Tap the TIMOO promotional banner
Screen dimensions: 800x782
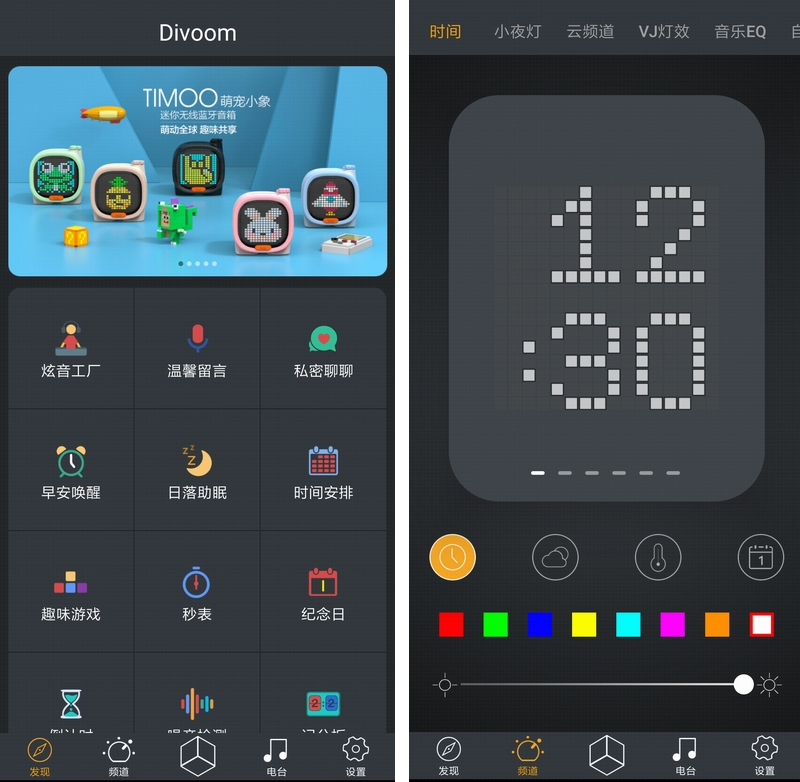(x=197, y=171)
